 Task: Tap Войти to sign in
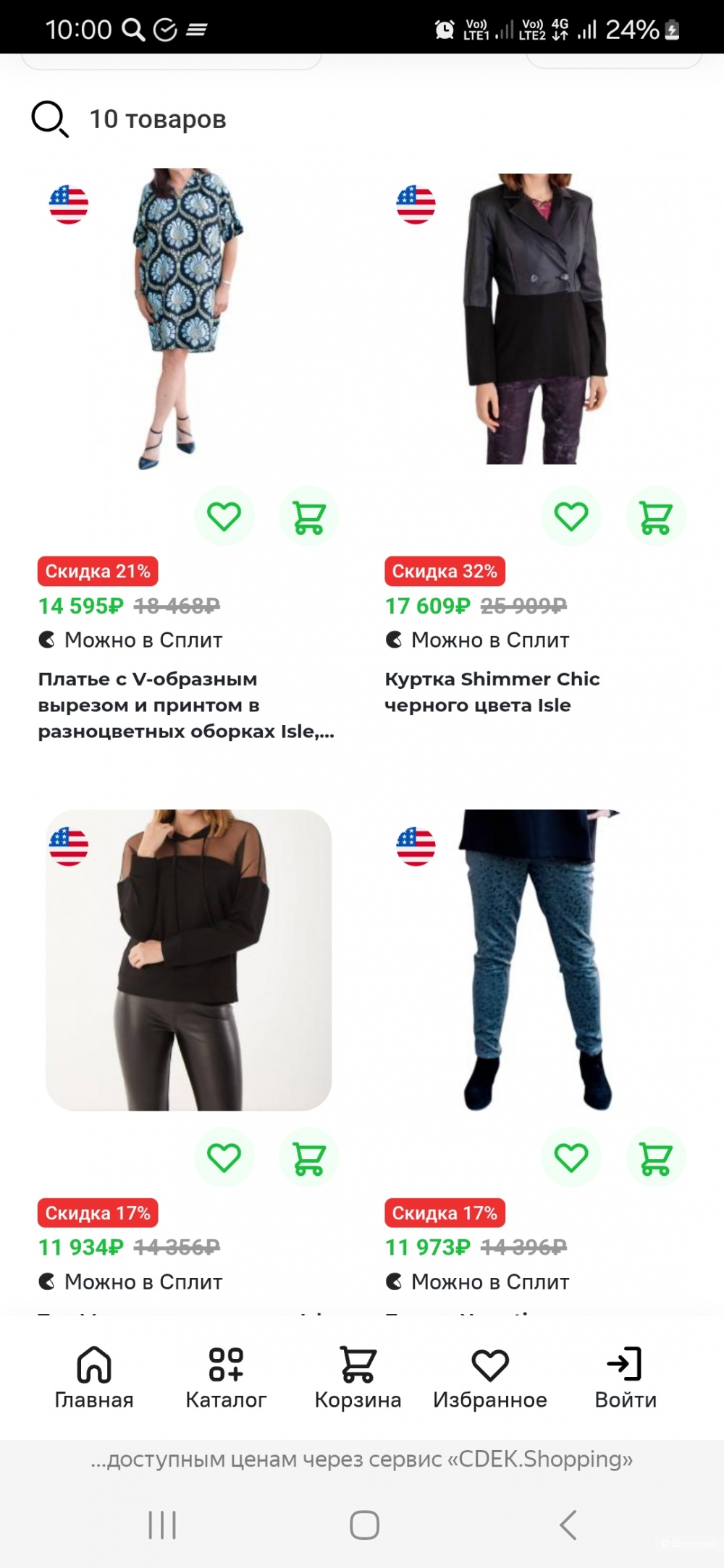(625, 1377)
